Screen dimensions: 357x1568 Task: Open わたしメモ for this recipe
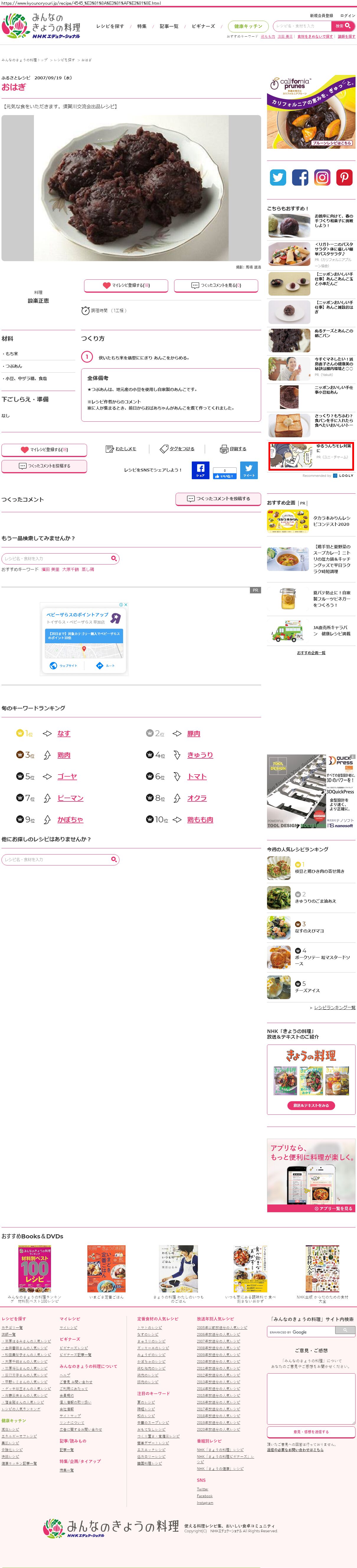coord(121,449)
